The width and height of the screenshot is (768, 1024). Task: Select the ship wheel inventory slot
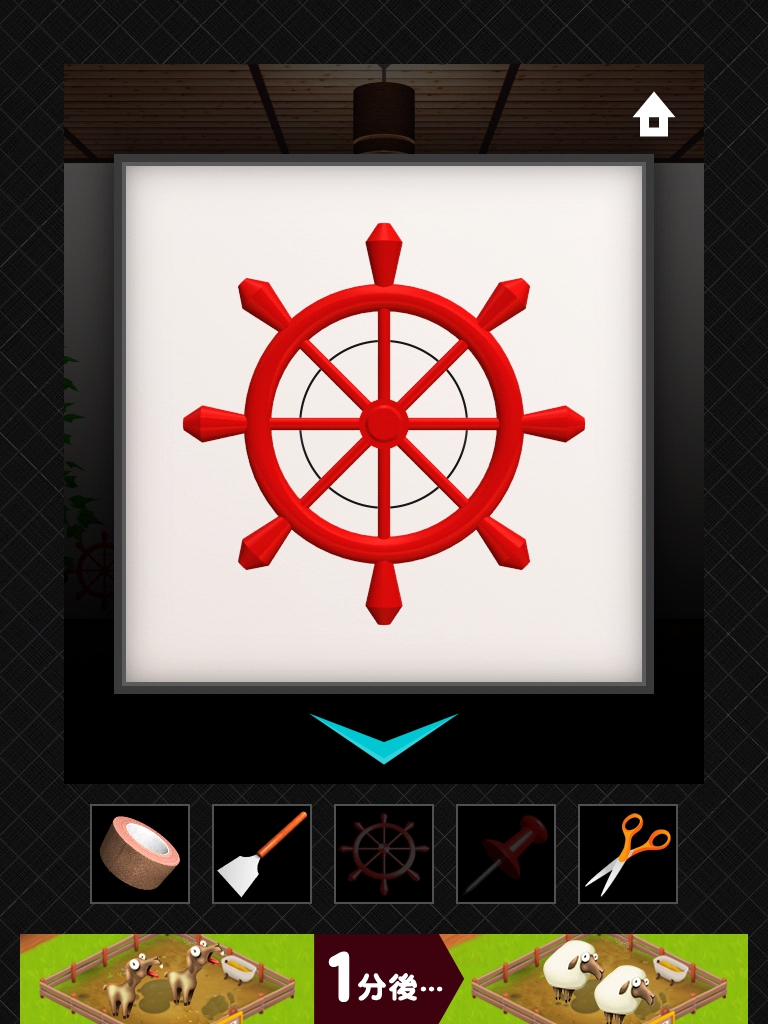pos(384,854)
